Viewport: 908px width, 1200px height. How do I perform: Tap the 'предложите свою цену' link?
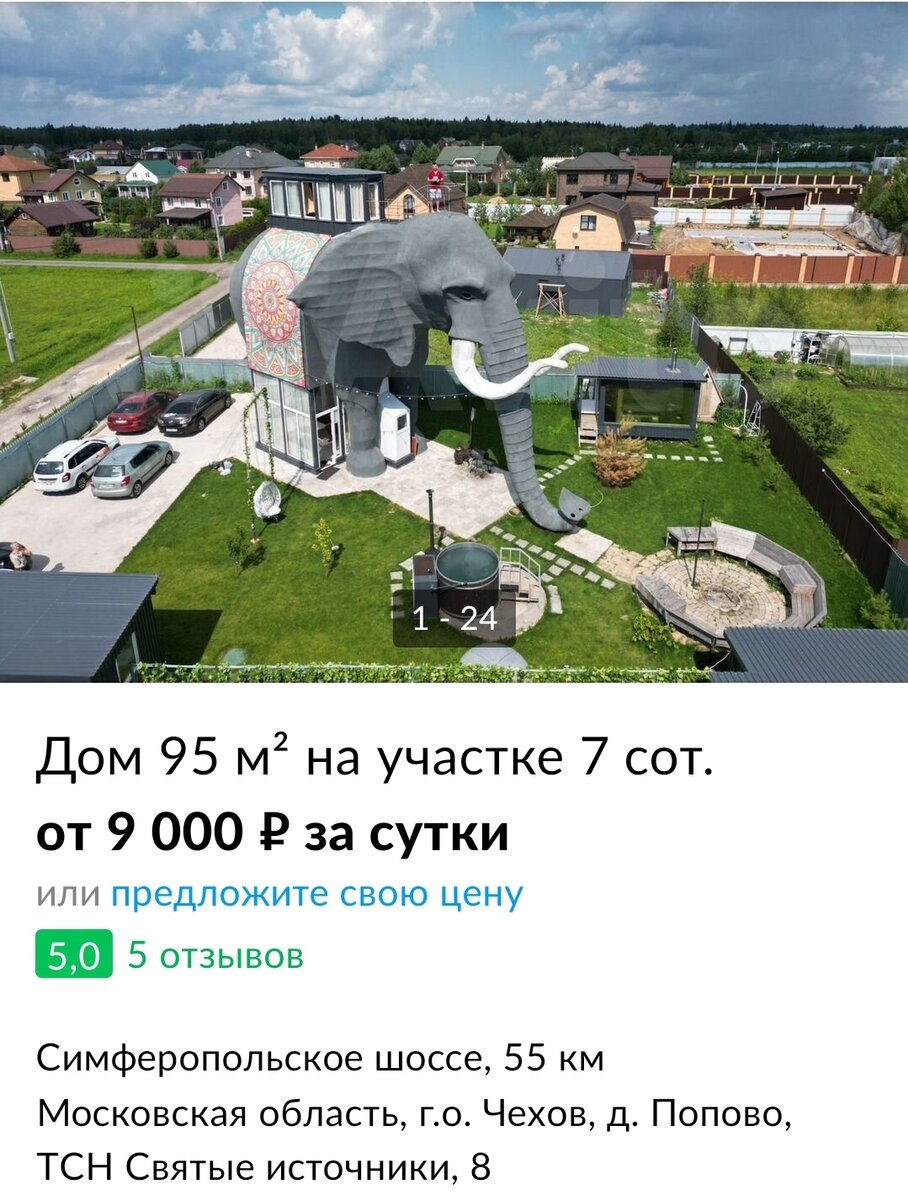(316, 894)
